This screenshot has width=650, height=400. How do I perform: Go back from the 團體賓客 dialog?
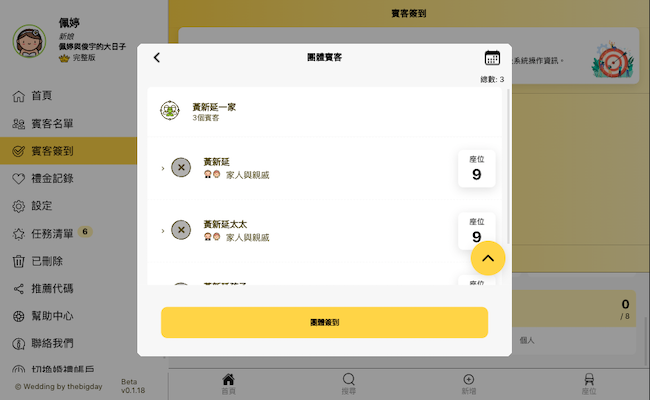coord(157,58)
